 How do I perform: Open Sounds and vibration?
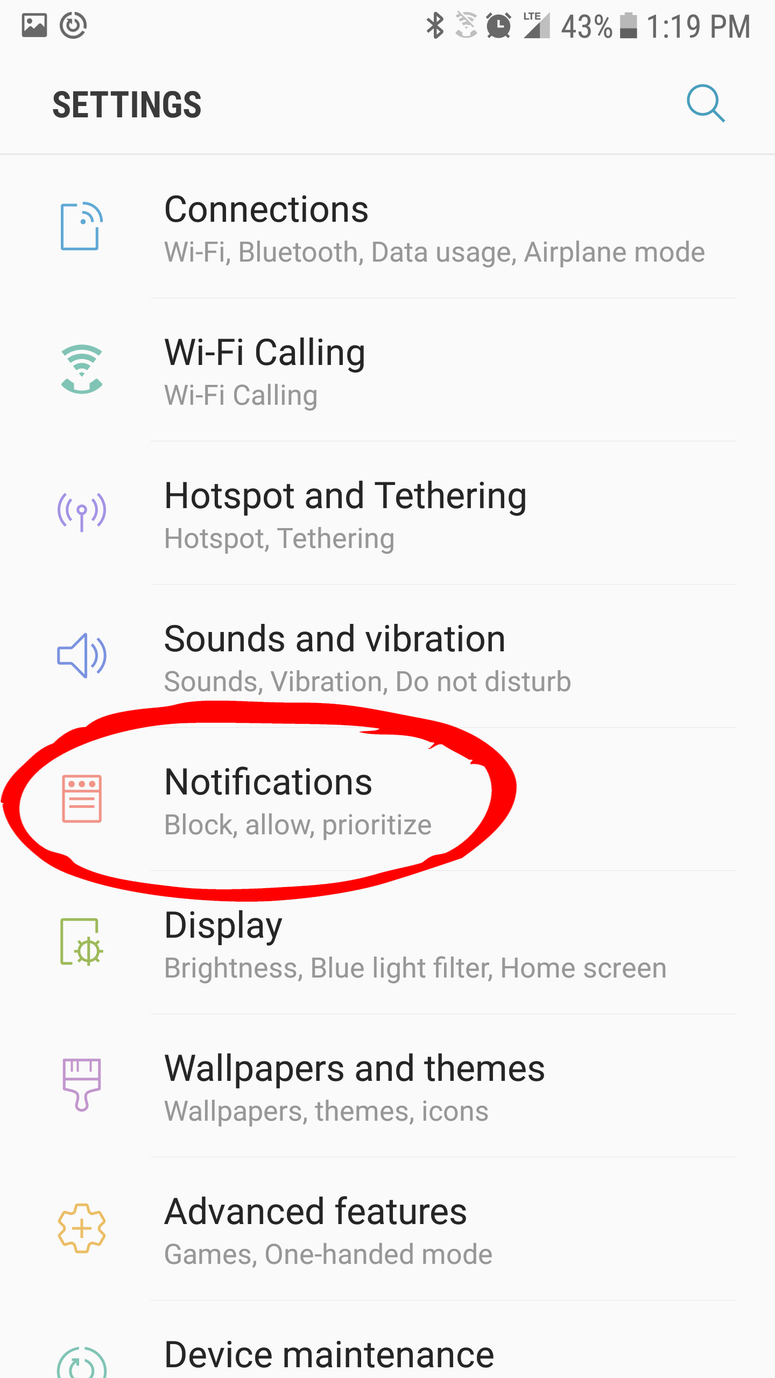point(387,656)
